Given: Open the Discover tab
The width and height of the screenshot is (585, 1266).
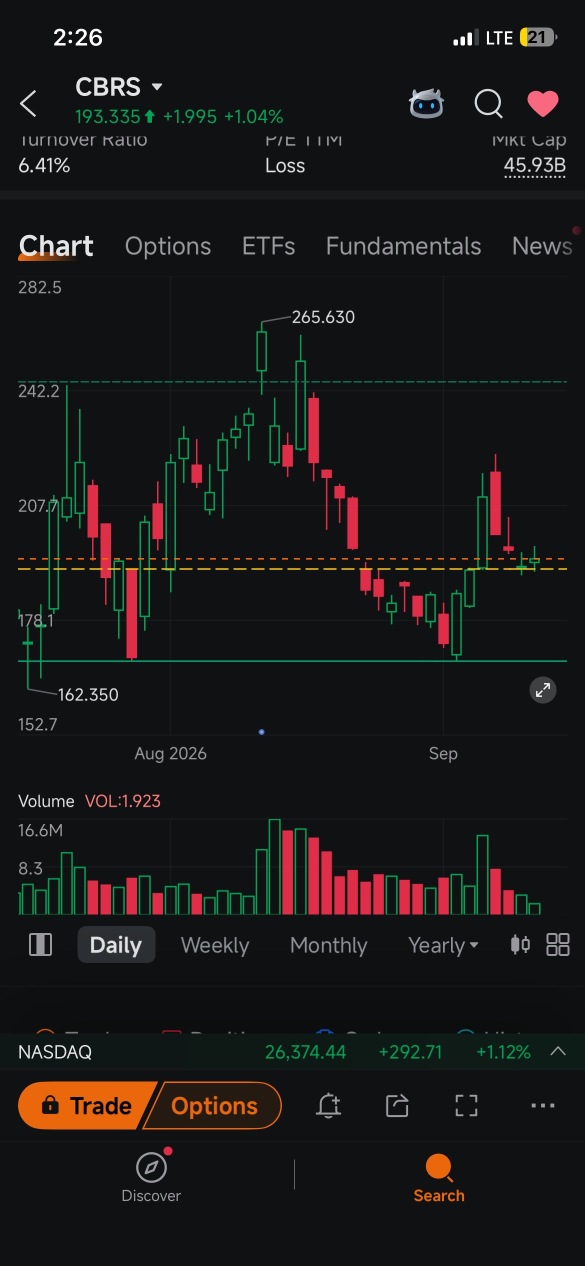Looking at the screenshot, I should 151,1177.
